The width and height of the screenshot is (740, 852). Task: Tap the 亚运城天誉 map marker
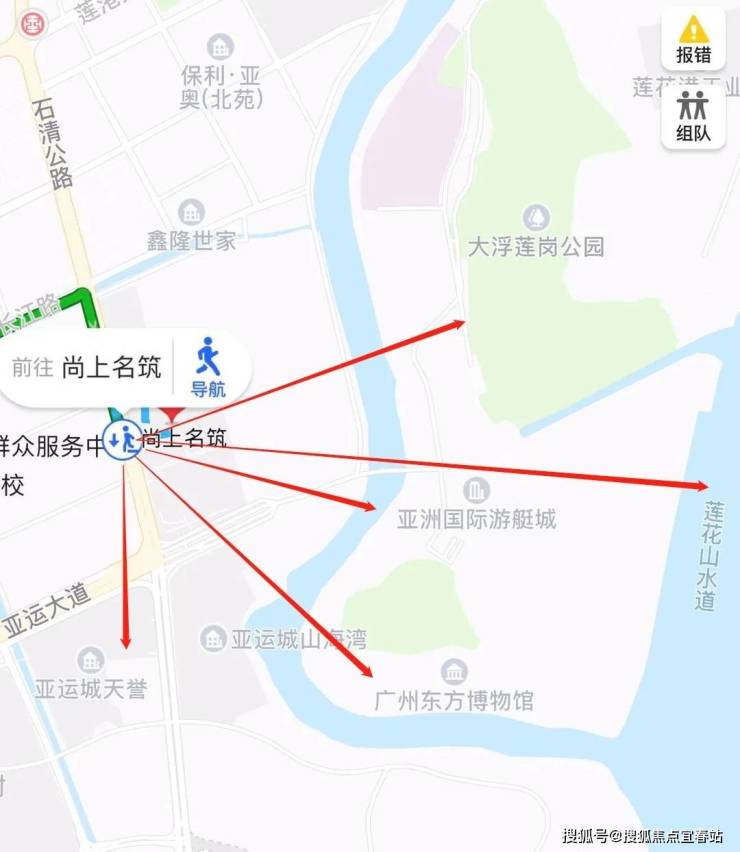point(91,660)
